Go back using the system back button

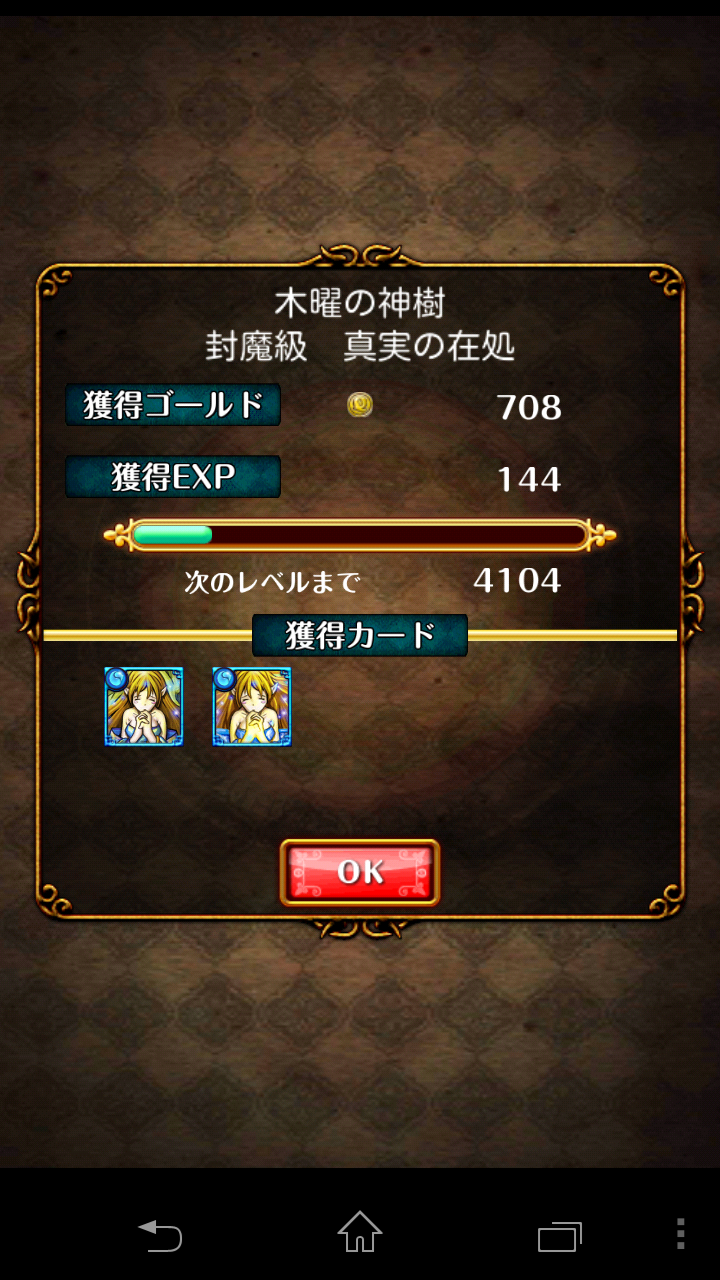160,1235
